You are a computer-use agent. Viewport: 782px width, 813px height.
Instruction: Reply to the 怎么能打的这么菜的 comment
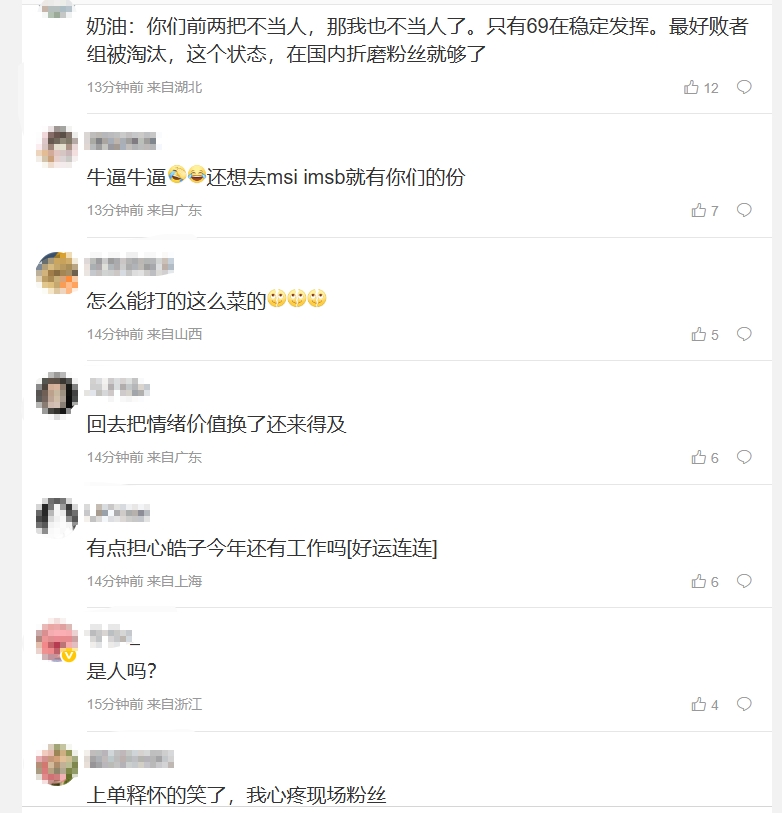pos(744,334)
